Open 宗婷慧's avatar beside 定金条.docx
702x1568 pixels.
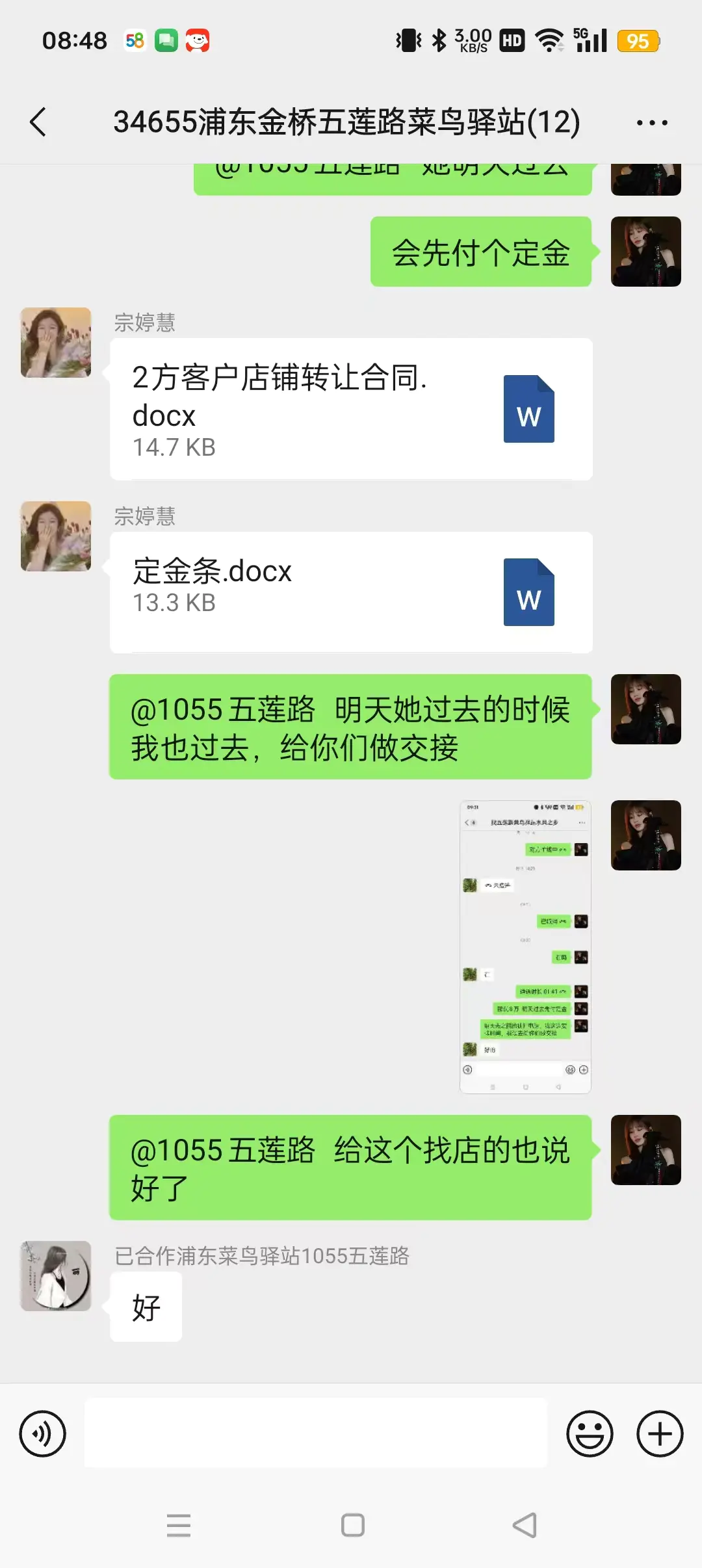point(56,536)
